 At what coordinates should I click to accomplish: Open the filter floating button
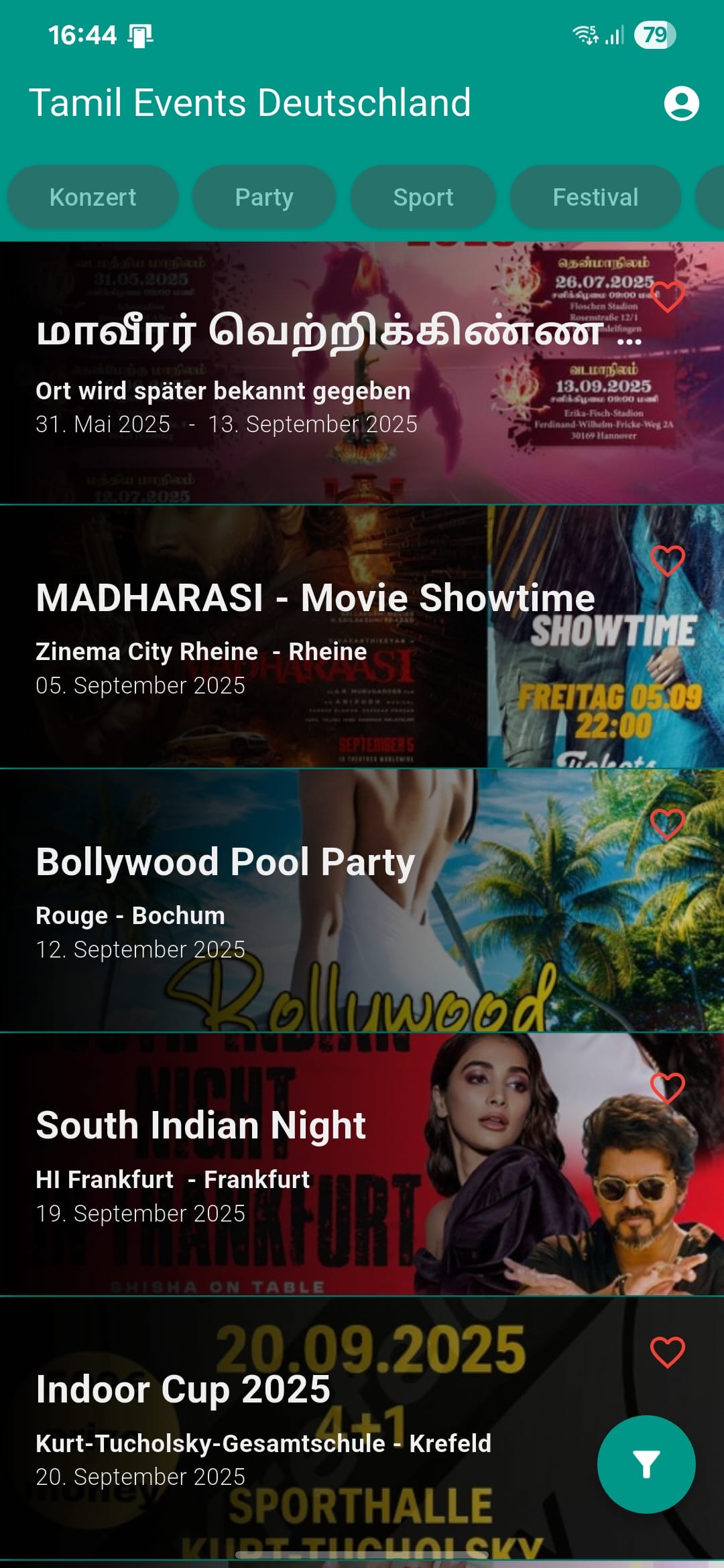point(646,1464)
